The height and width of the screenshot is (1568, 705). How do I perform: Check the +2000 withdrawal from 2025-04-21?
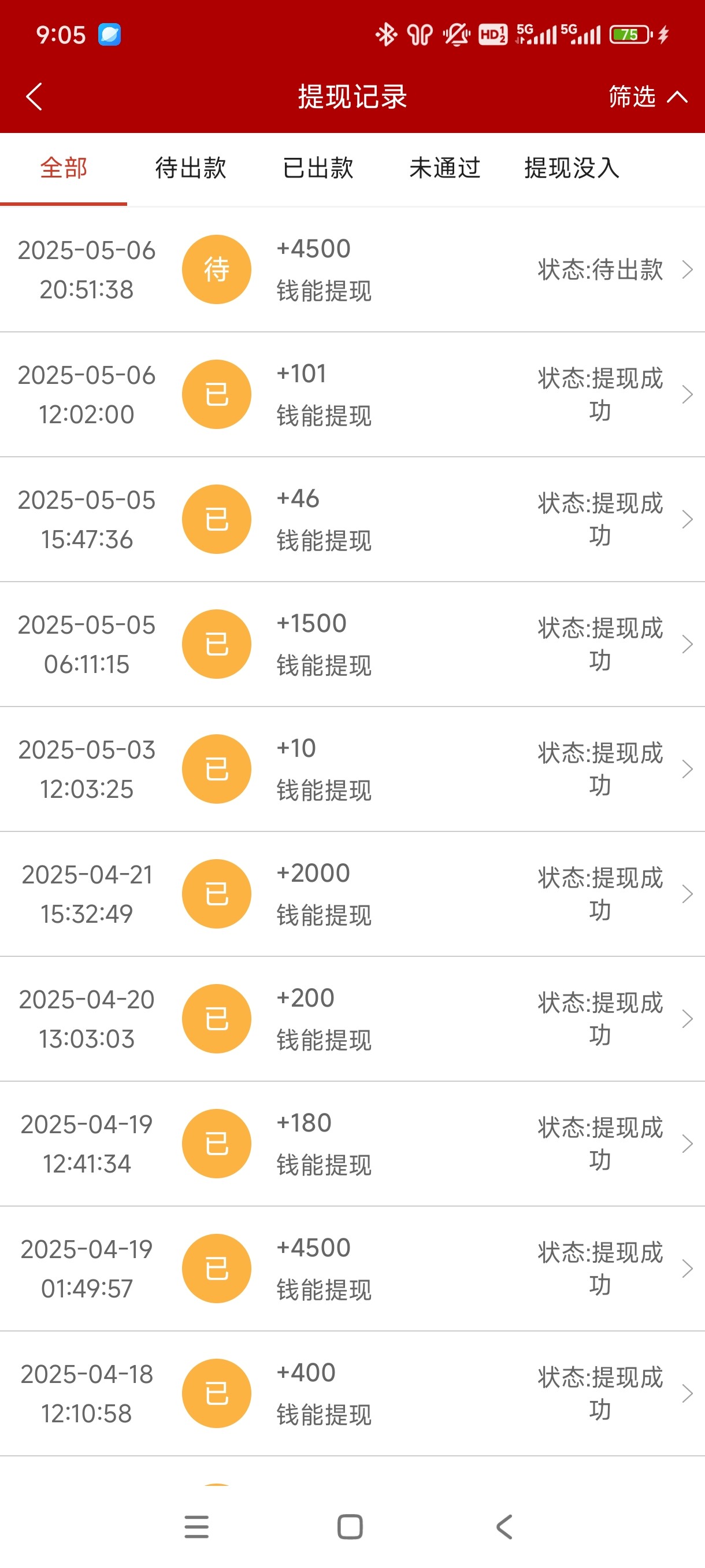click(353, 894)
